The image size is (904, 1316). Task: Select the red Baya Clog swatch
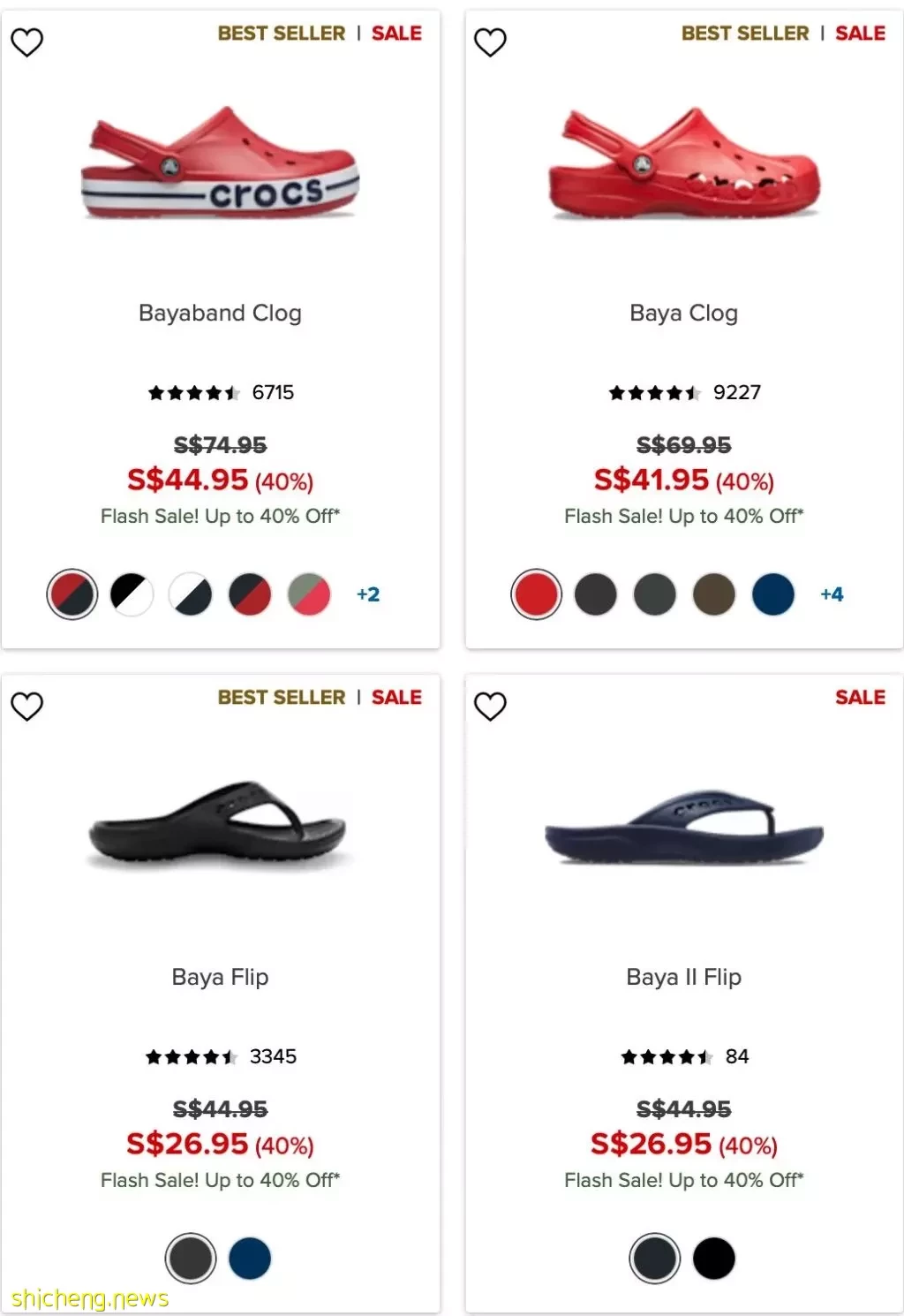[536, 594]
